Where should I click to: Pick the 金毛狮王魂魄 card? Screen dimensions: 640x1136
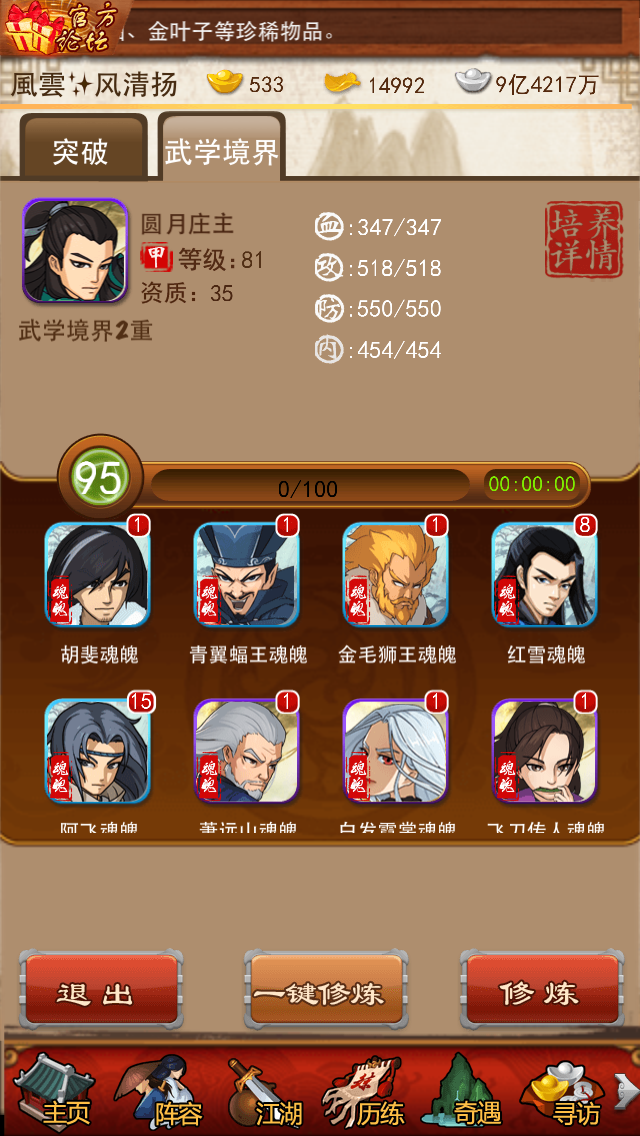[x=395, y=576]
